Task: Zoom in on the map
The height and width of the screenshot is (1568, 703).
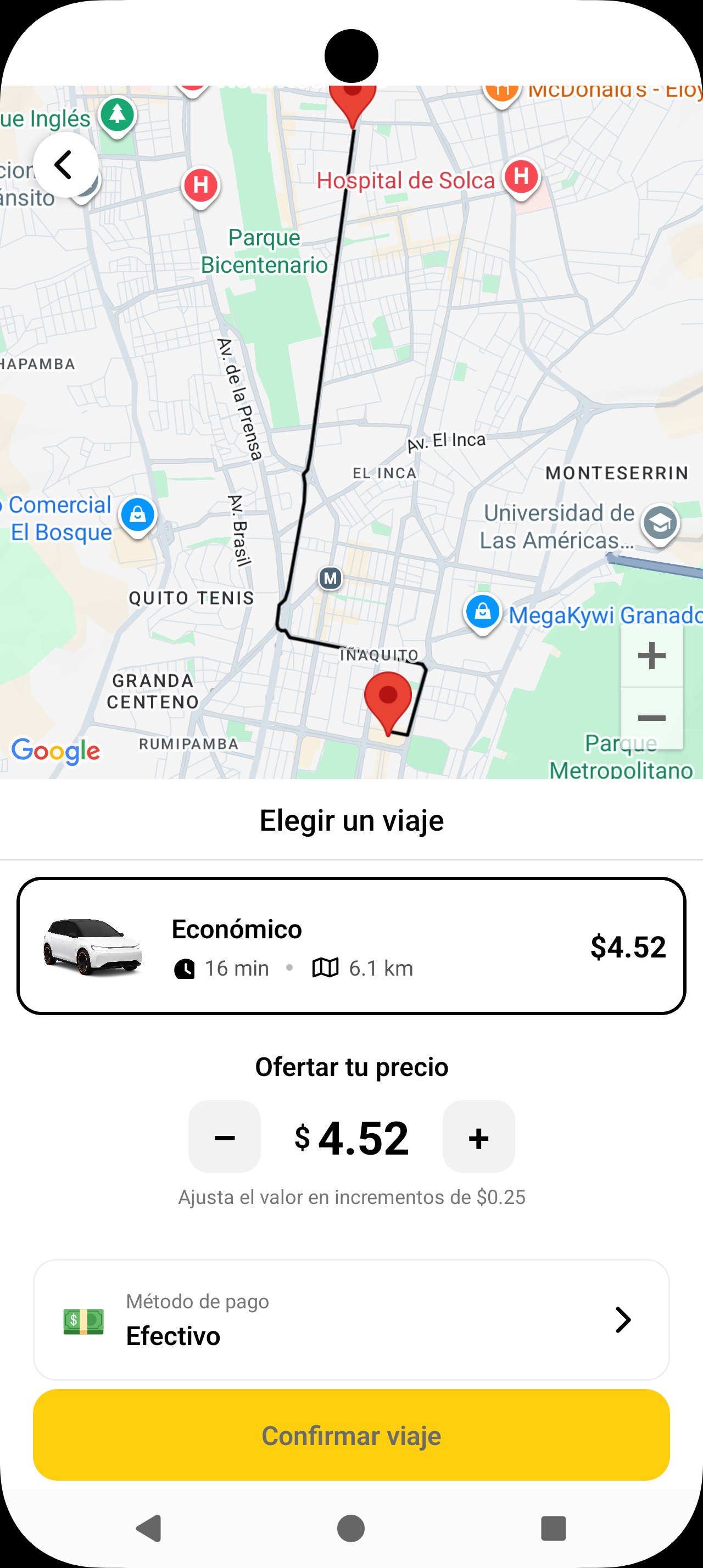Action: point(651,656)
